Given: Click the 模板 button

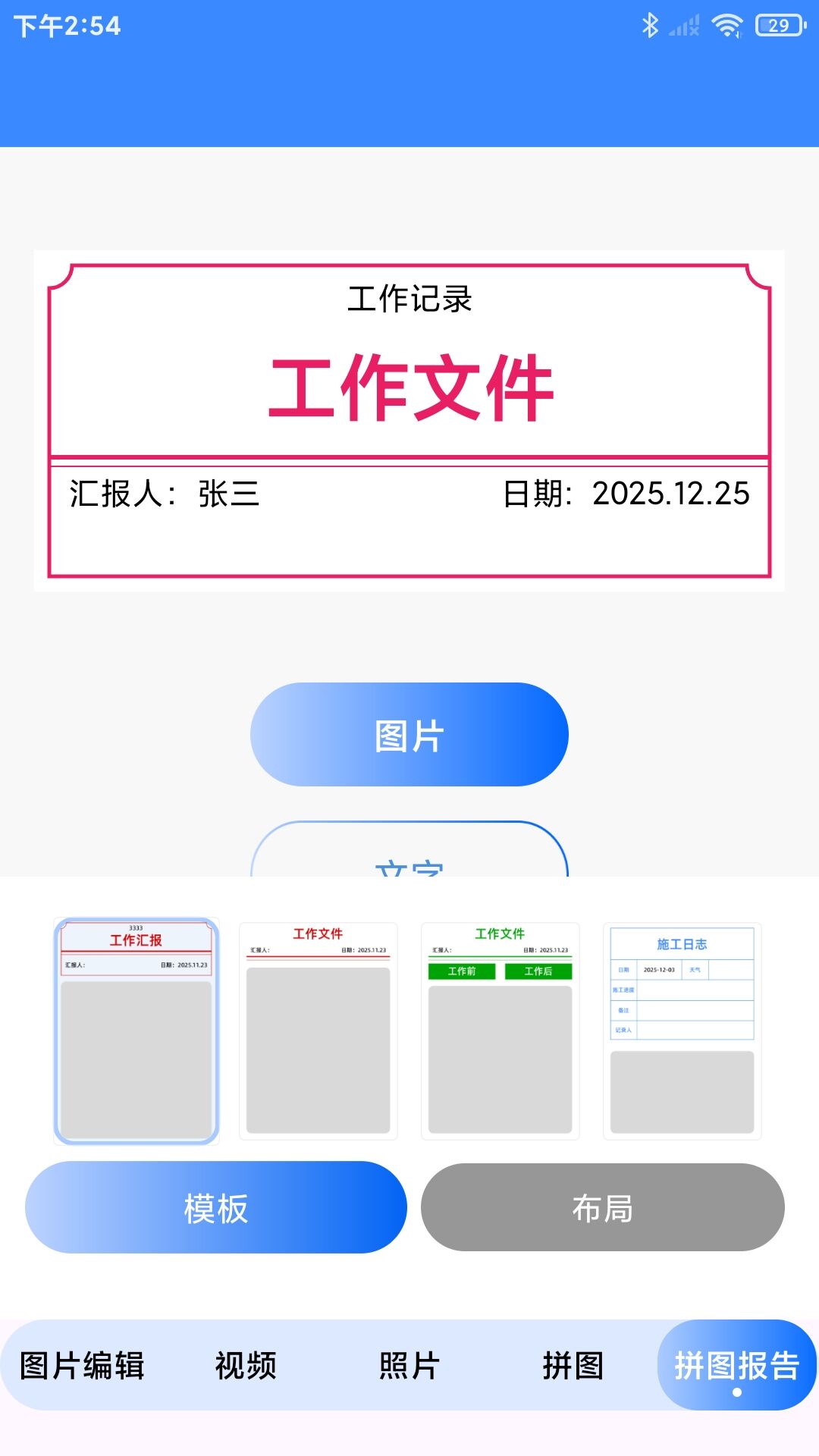Looking at the screenshot, I should point(216,1207).
